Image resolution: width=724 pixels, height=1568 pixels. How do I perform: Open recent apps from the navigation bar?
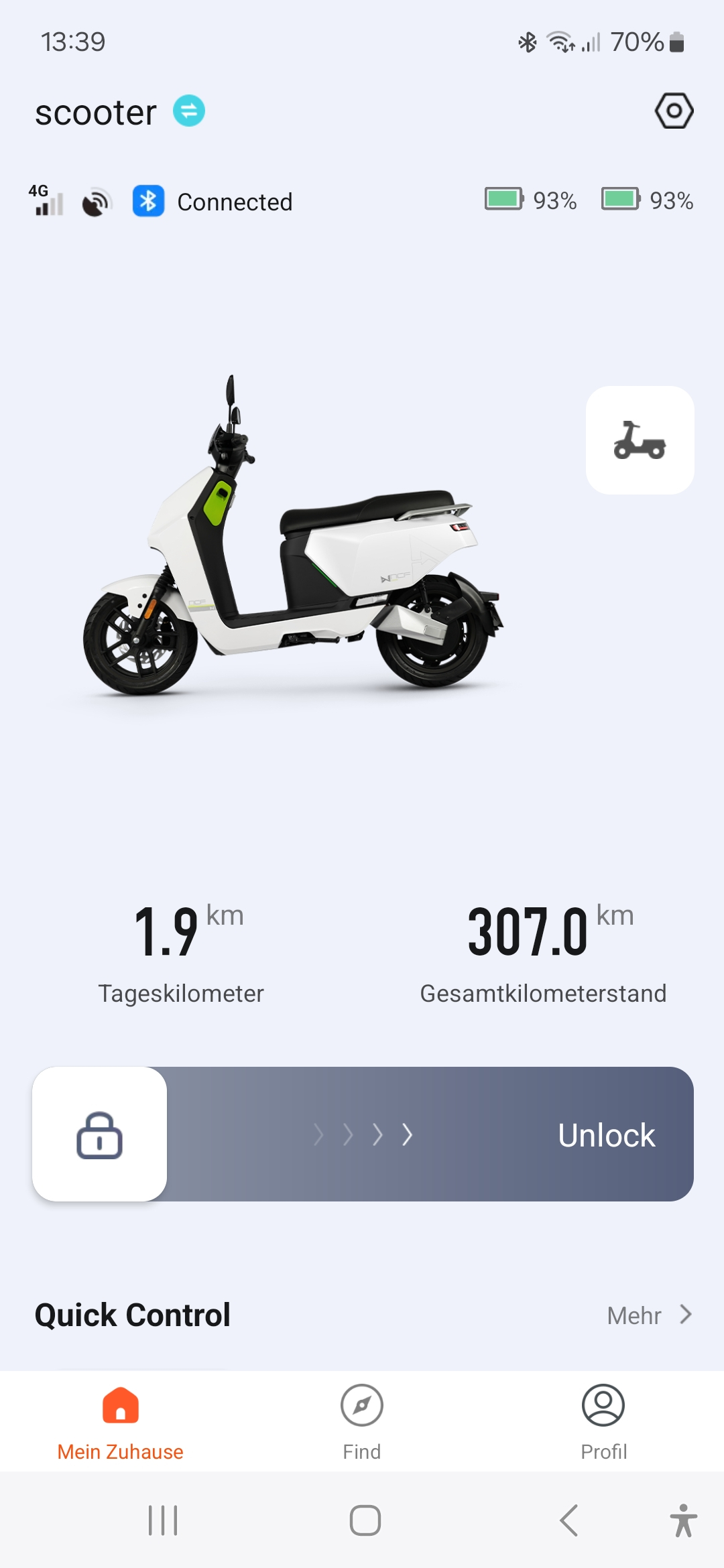coord(163,1520)
